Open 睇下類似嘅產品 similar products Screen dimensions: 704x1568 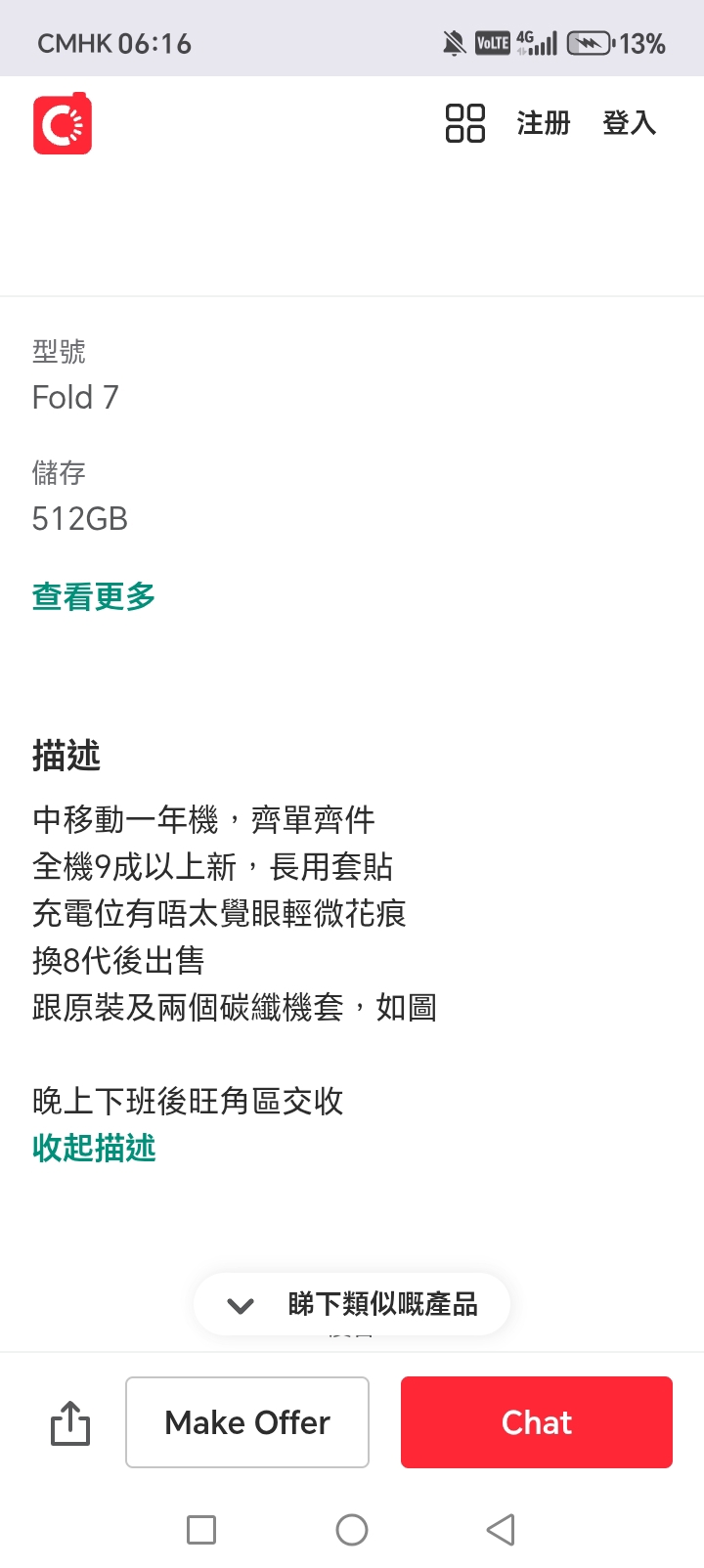(352, 1304)
